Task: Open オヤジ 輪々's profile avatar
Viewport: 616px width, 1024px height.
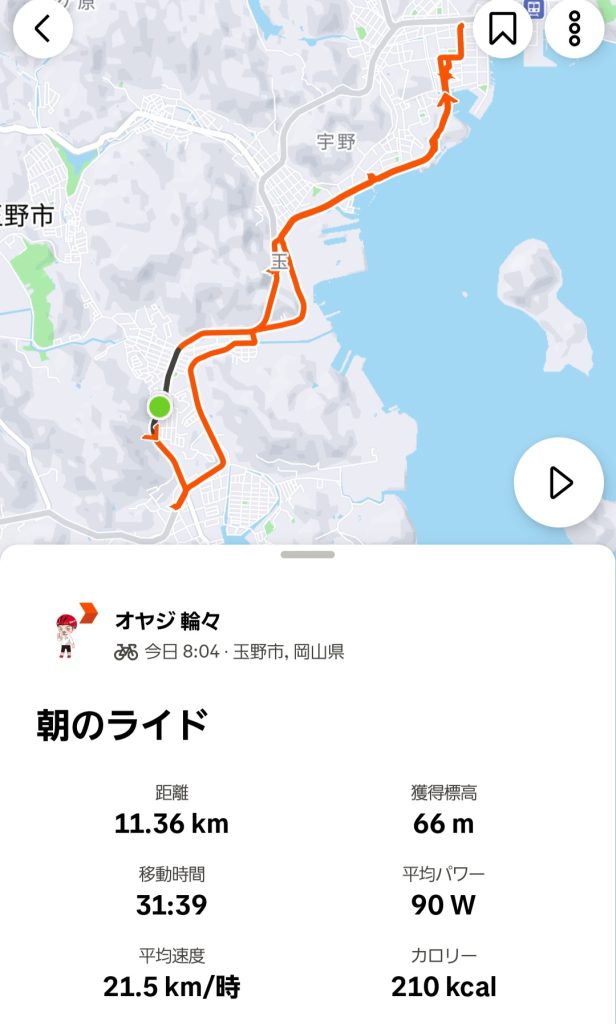Action: point(68,634)
